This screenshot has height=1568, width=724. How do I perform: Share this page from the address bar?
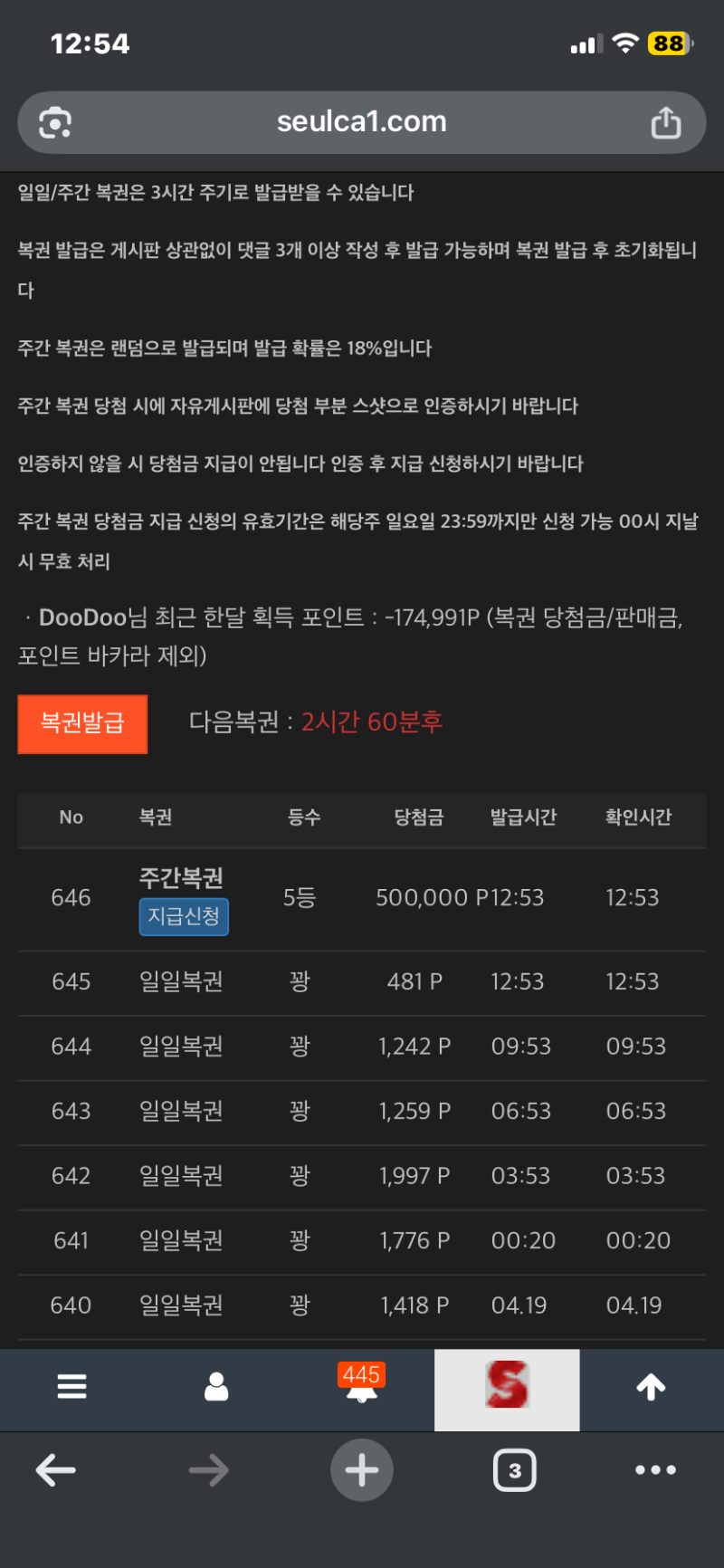[666, 122]
